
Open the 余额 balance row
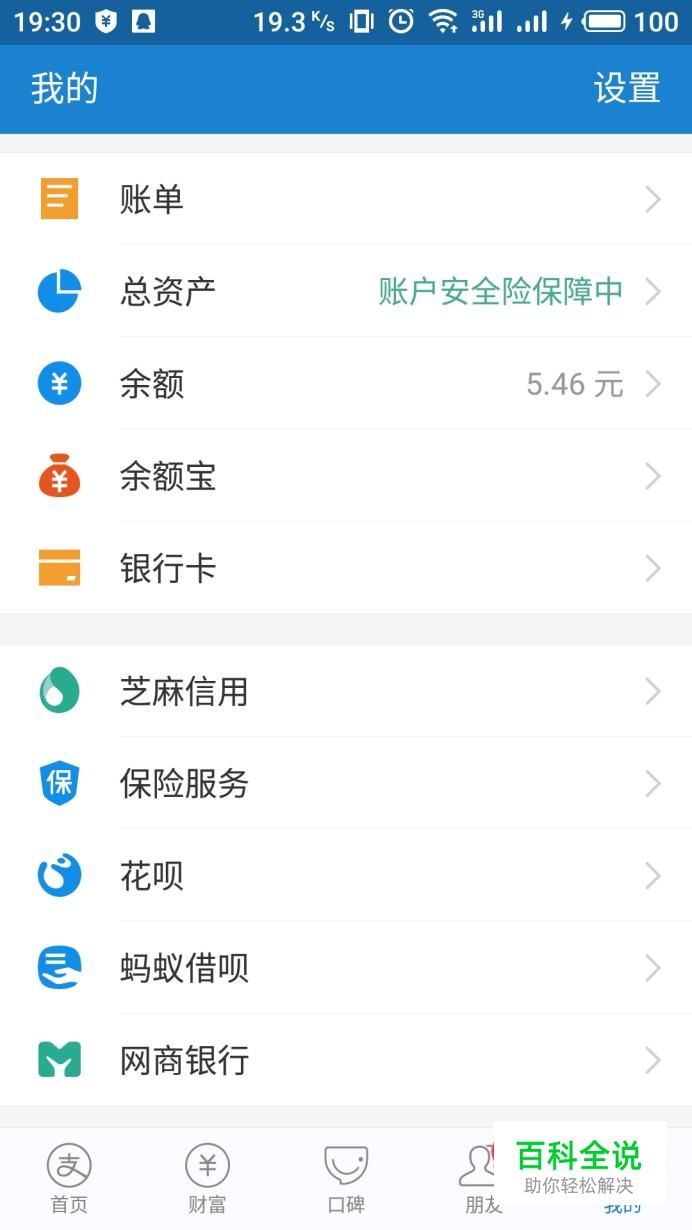(x=346, y=384)
